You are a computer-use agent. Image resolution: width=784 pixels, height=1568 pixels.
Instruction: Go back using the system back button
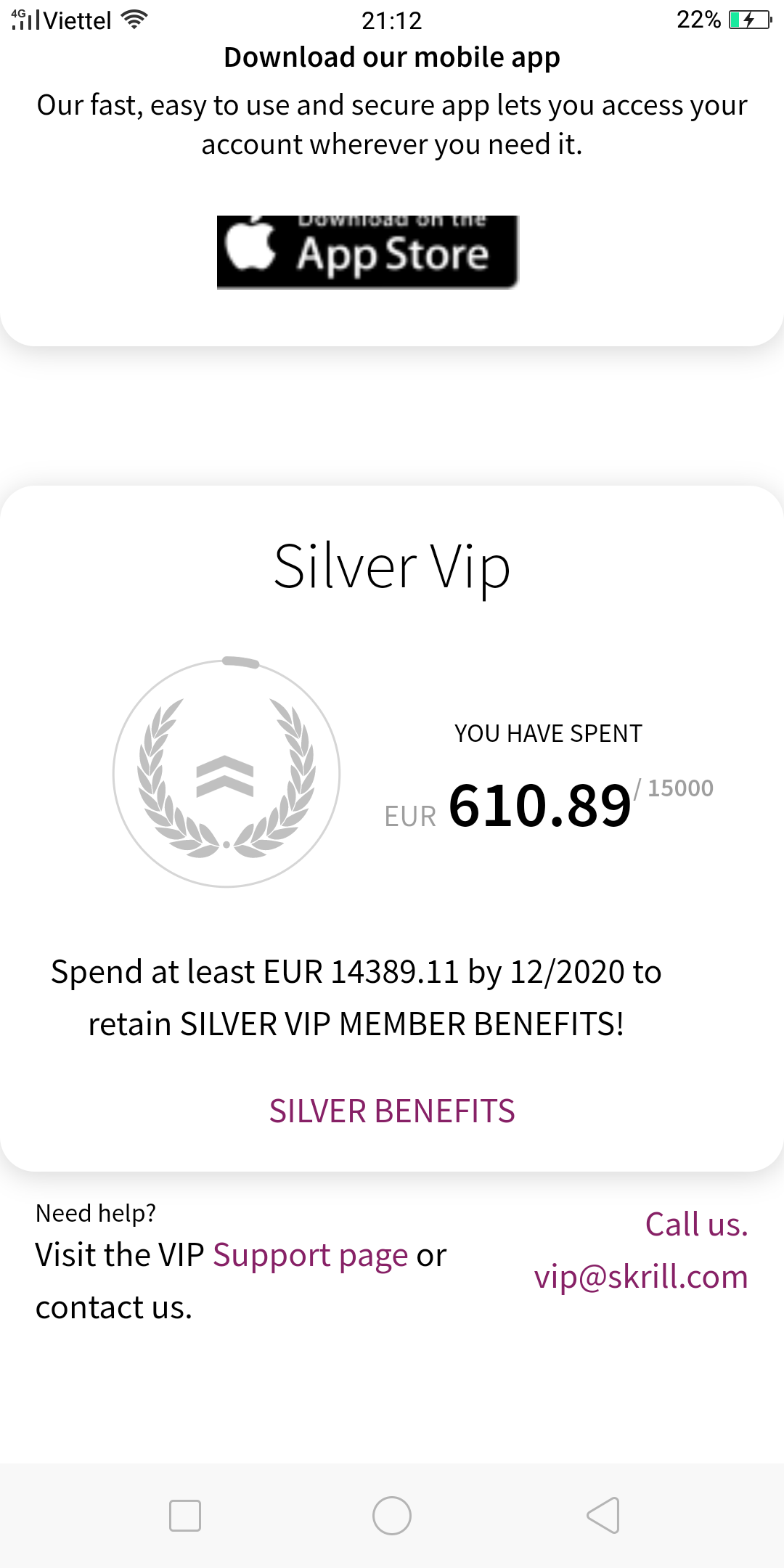coord(603,1516)
